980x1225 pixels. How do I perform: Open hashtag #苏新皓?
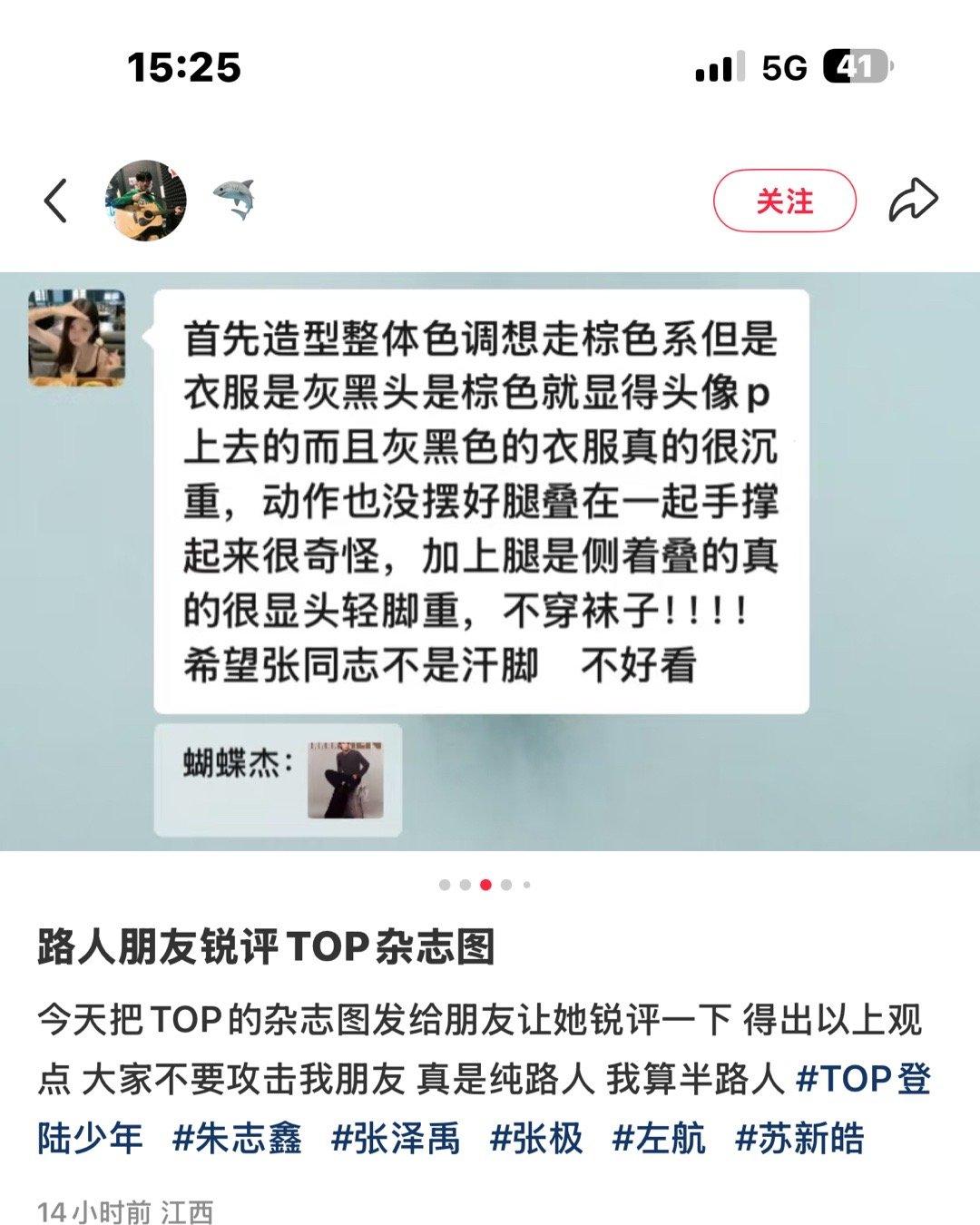pyautogui.click(x=799, y=1138)
